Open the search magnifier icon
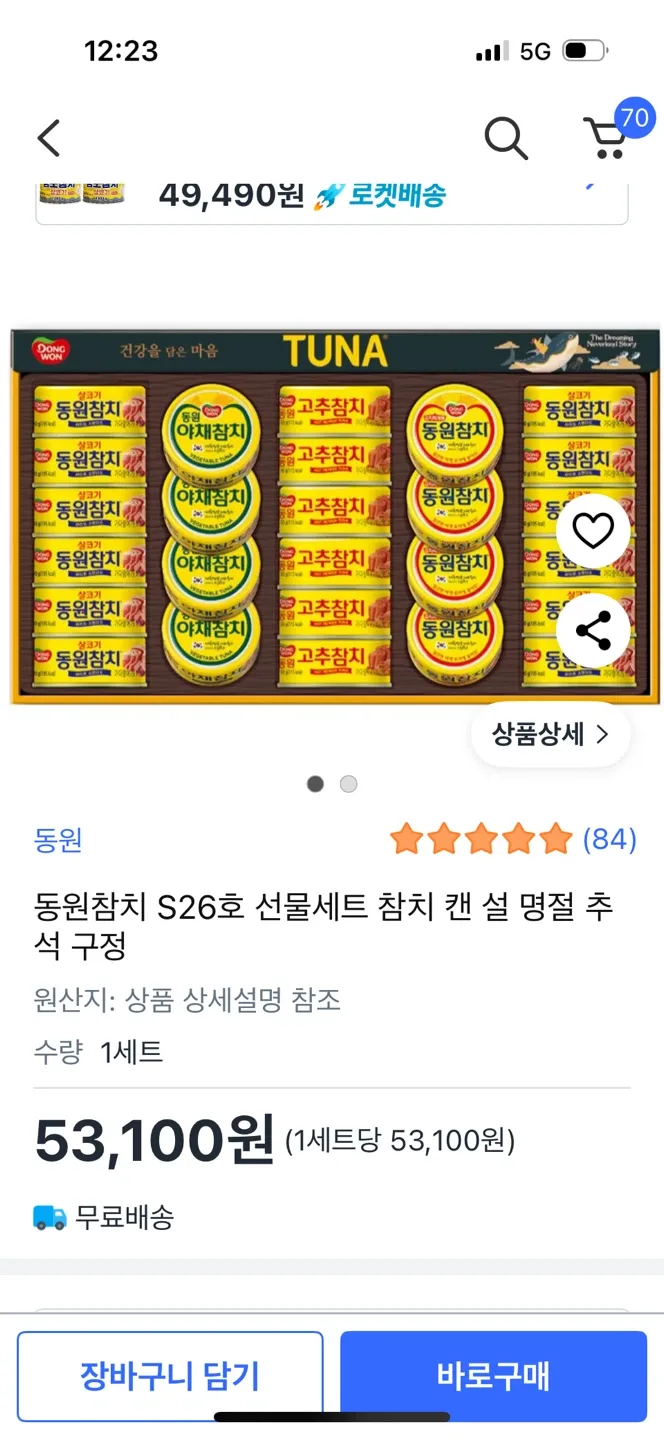664x1440 pixels. 506,138
